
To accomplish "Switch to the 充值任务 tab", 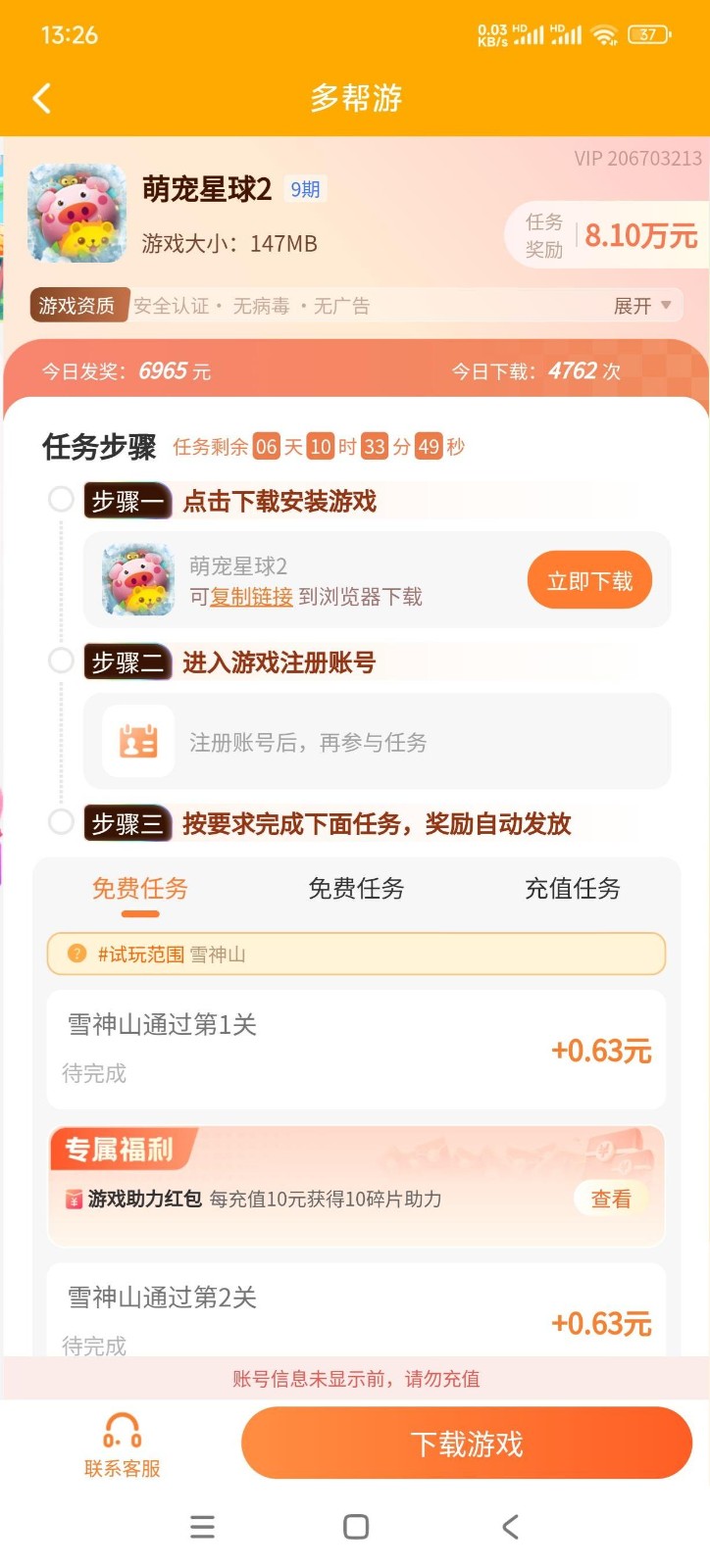I will tap(573, 889).
